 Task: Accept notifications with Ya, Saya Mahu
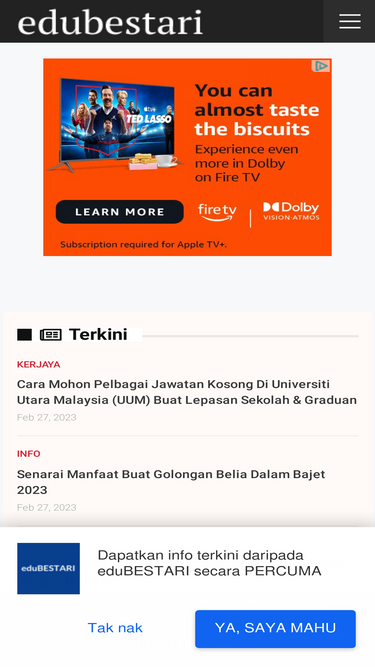pyautogui.click(x=276, y=629)
